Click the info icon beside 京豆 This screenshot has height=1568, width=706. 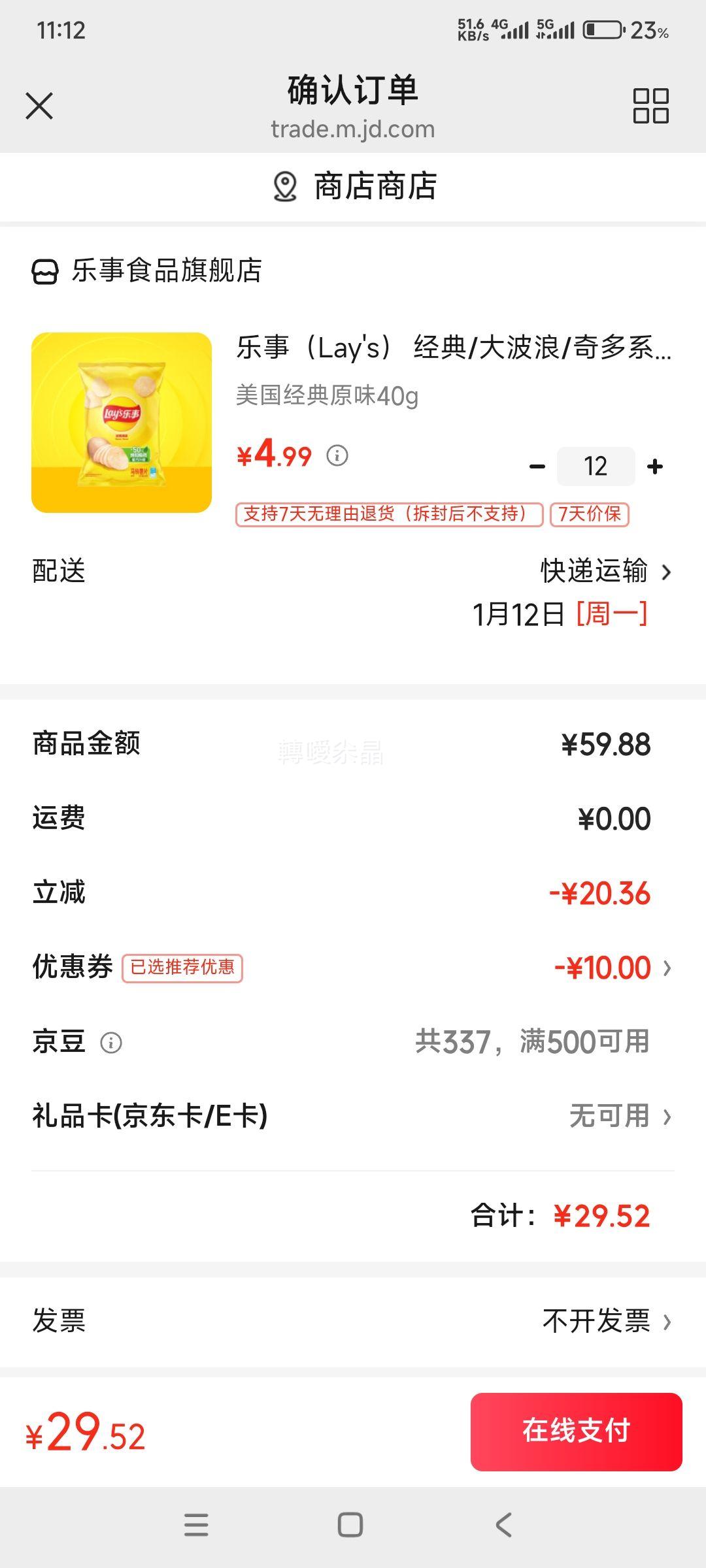click(111, 1041)
